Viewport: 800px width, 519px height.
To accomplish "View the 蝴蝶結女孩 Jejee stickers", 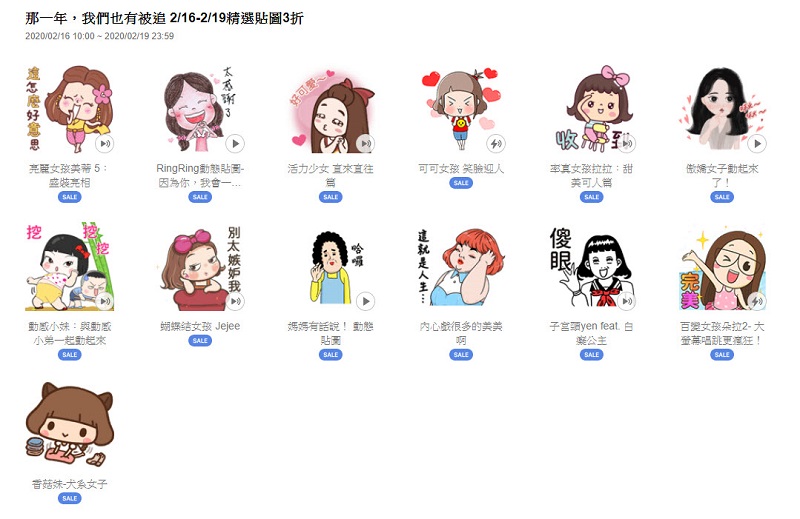I will point(200,267).
